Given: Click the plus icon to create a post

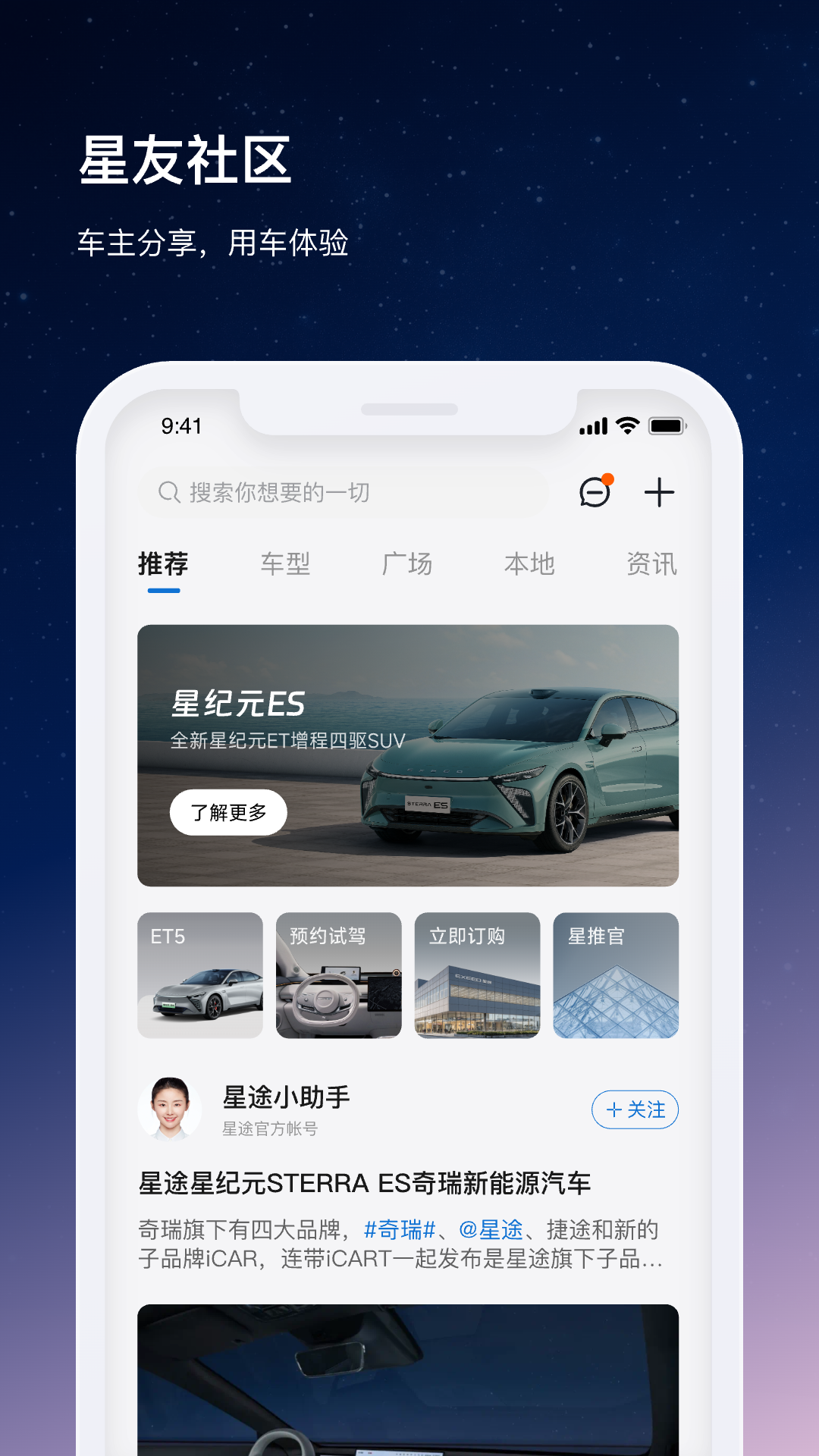Looking at the screenshot, I should pyautogui.click(x=659, y=491).
